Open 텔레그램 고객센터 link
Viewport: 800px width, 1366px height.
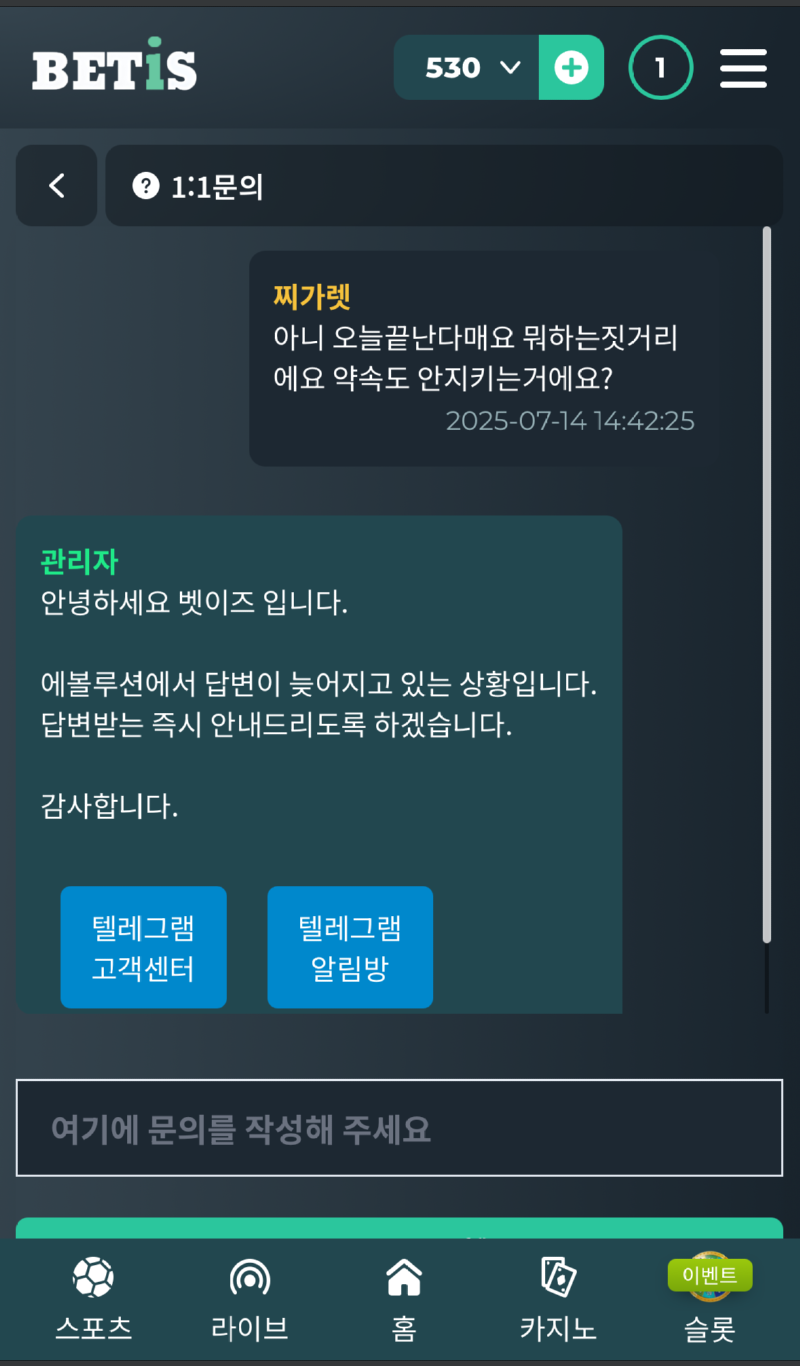(143, 946)
